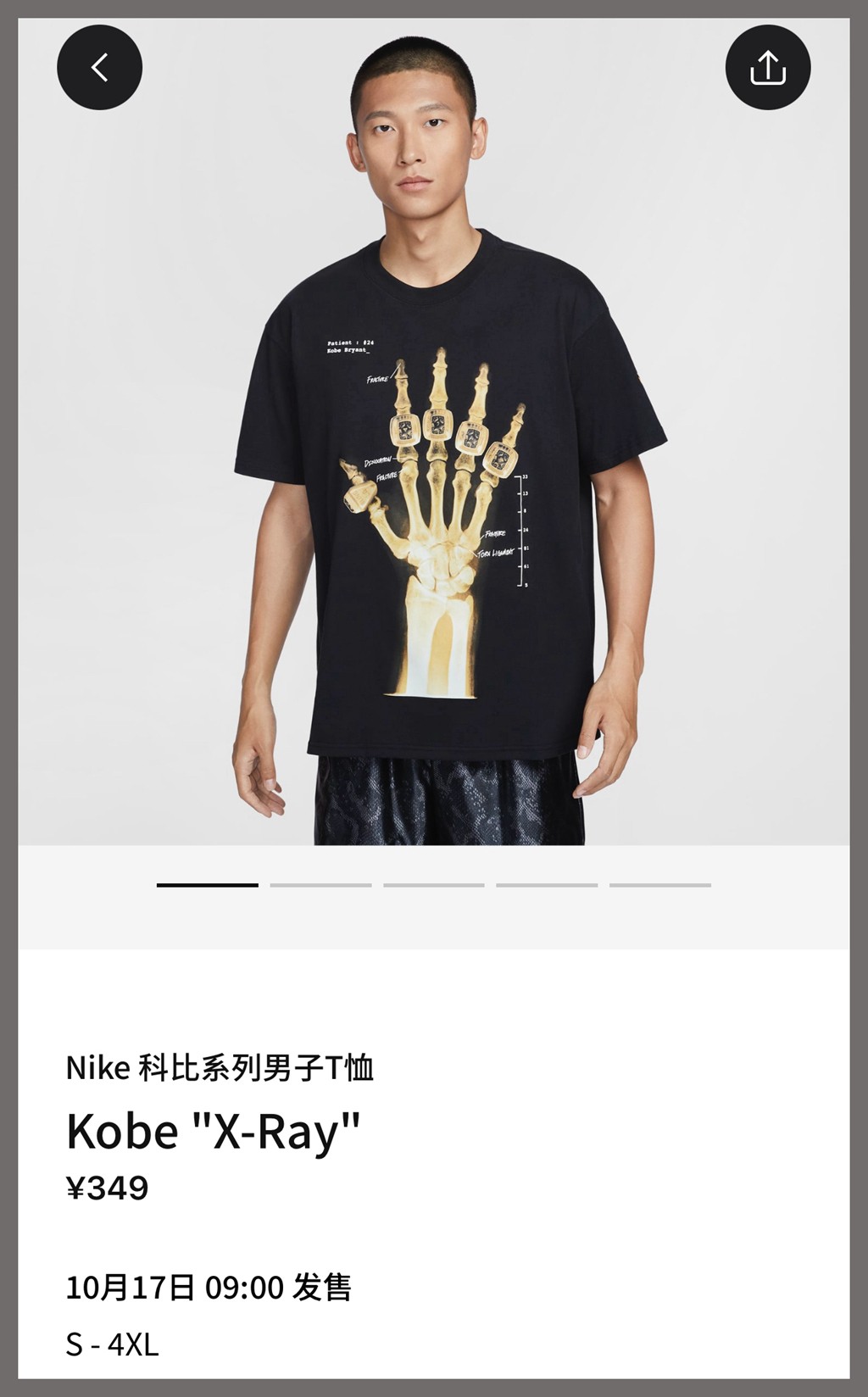
Task: Share the Kobe X-Ray tee
Action: (x=768, y=67)
